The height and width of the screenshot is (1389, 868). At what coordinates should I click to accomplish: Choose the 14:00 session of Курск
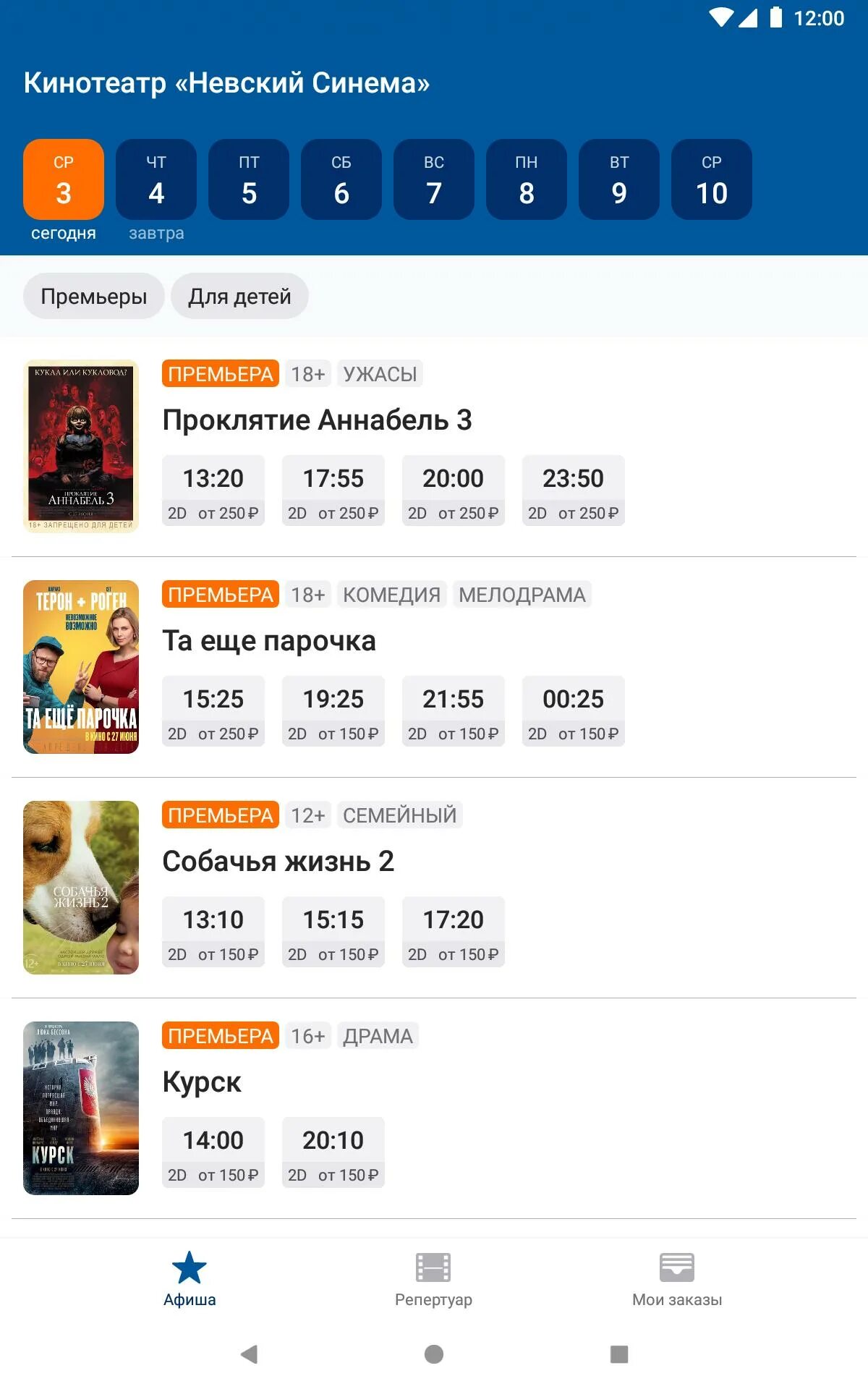[x=213, y=1152]
